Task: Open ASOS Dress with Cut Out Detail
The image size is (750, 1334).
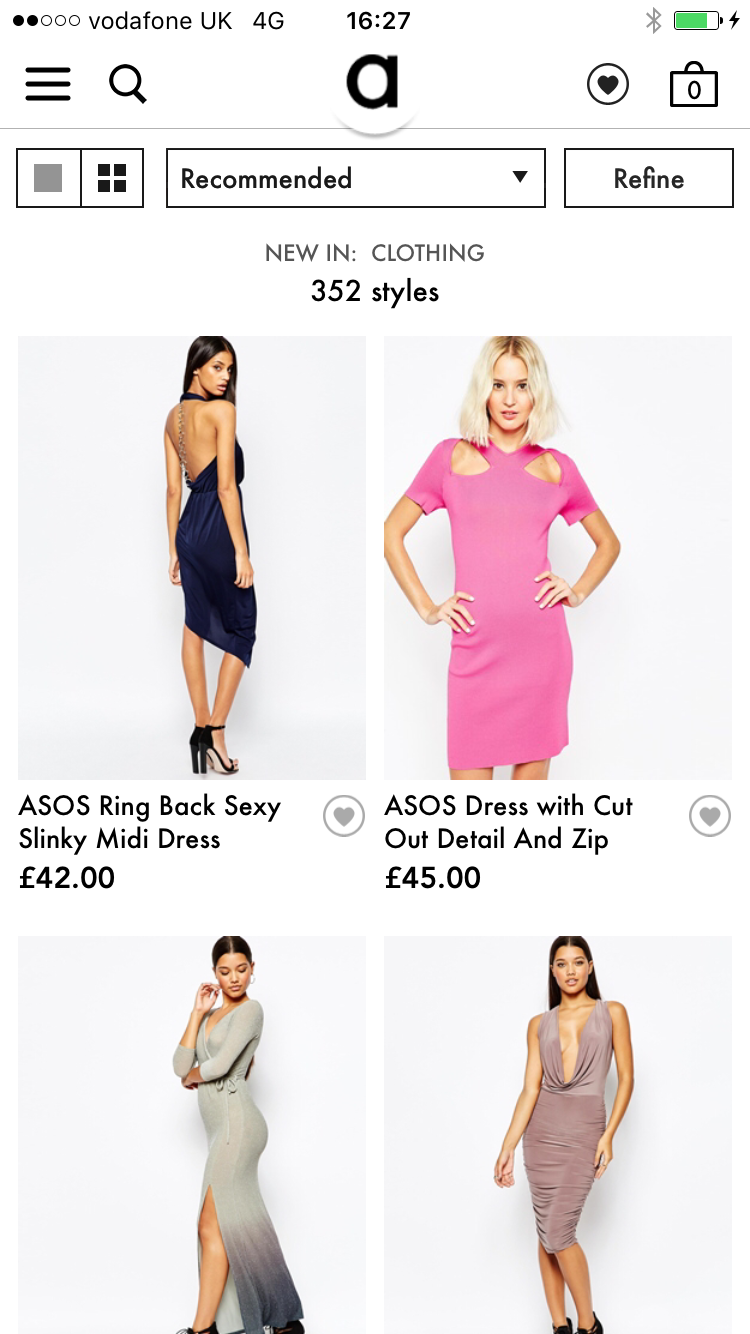Action: 557,557
